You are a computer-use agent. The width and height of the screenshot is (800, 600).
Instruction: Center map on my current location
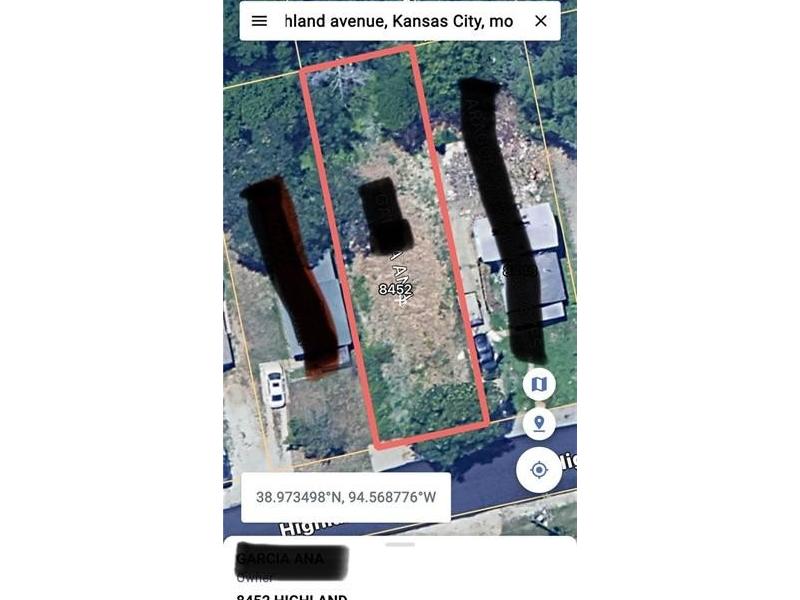coord(539,469)
